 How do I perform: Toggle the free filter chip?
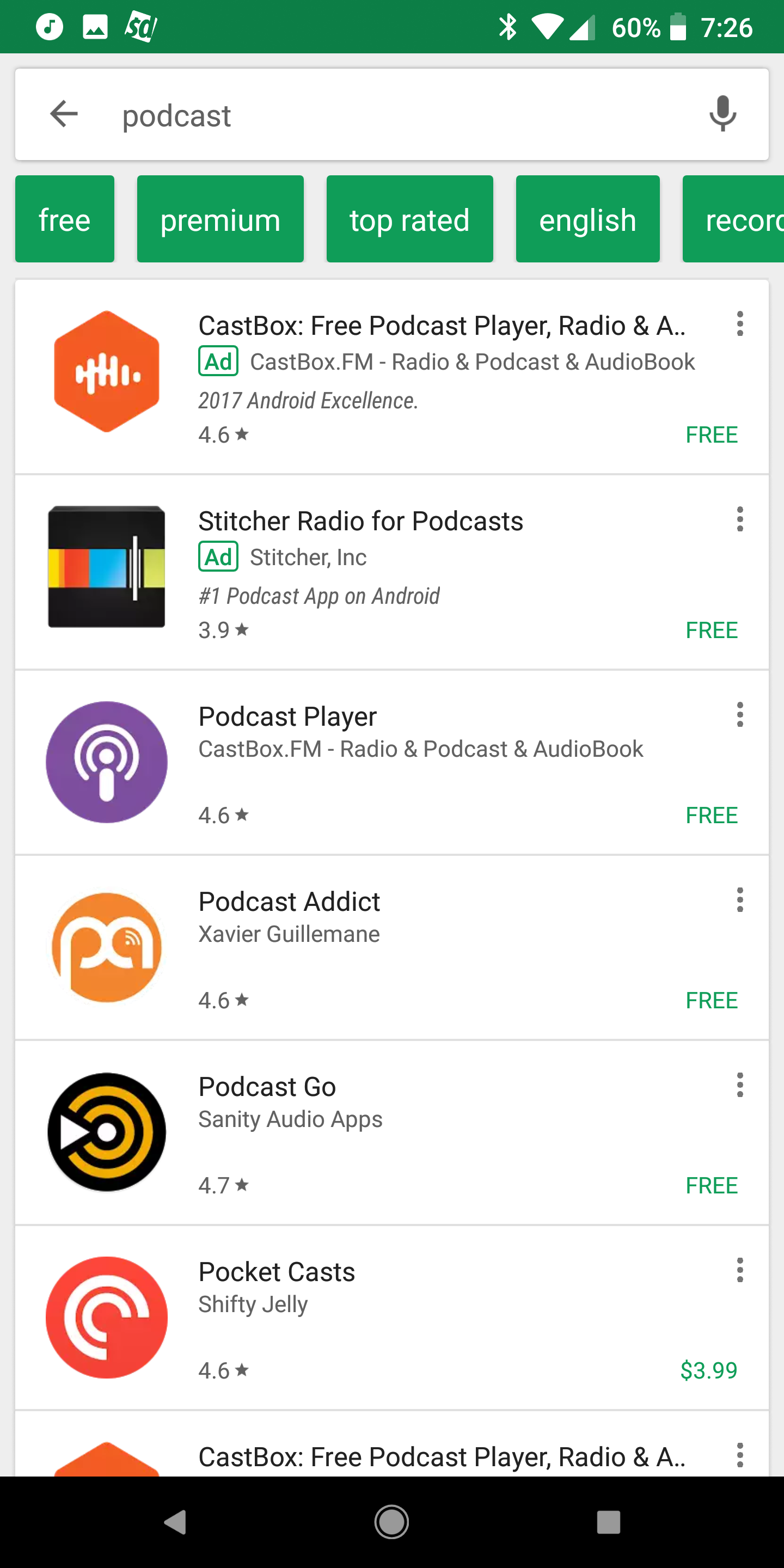point(65,218)
